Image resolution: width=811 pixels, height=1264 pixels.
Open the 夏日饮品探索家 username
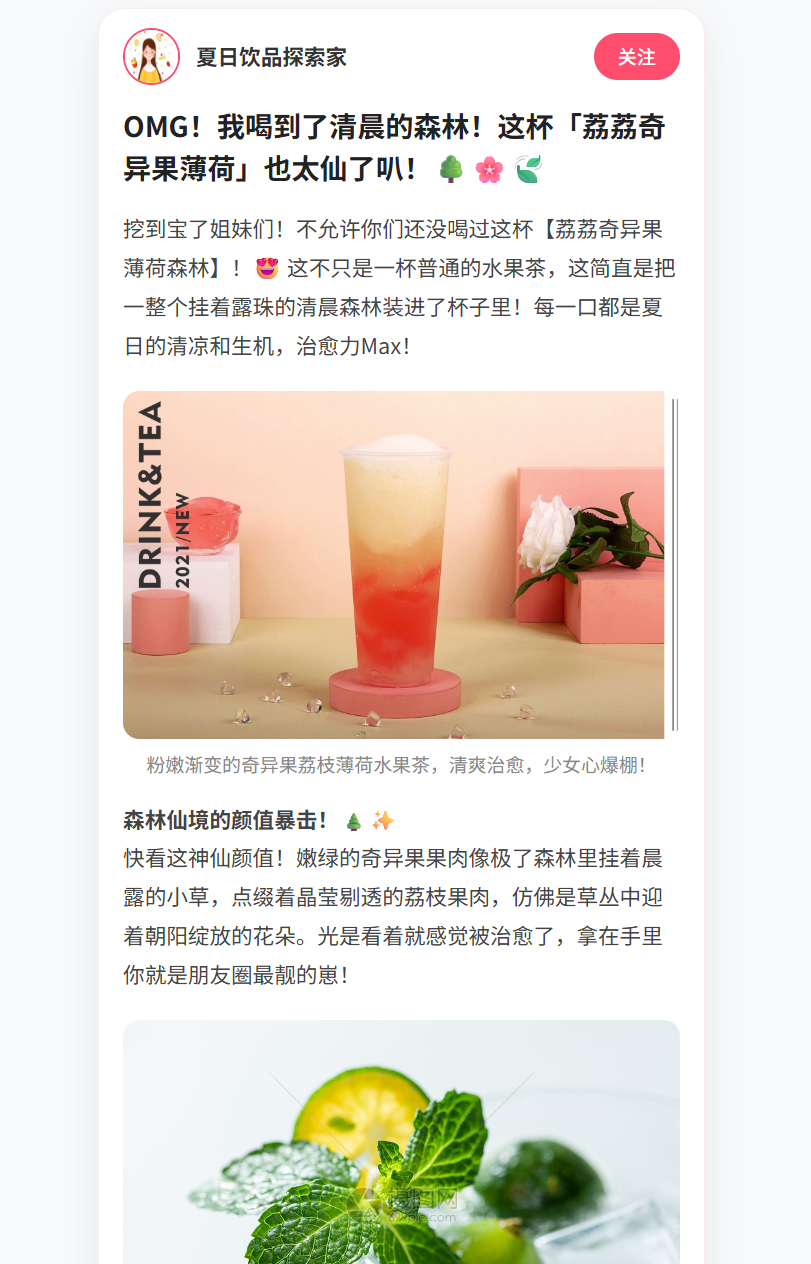(x=271, y=57)
